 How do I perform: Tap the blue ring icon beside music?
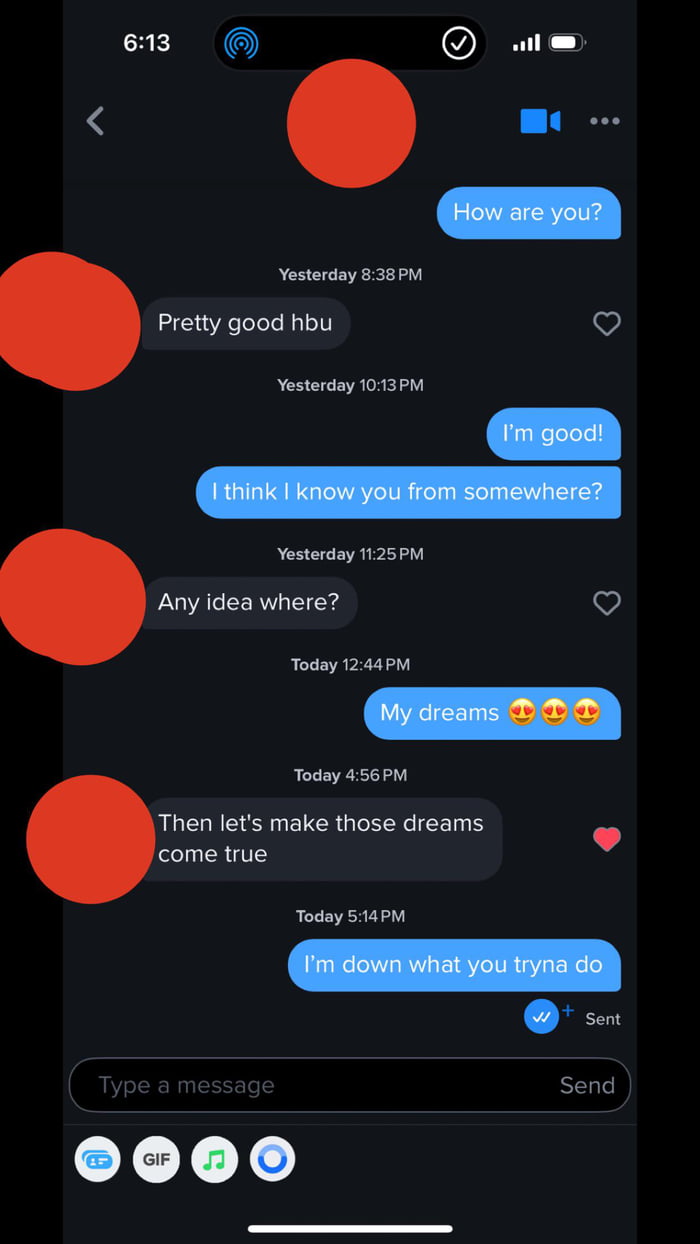pos(272,1160)
